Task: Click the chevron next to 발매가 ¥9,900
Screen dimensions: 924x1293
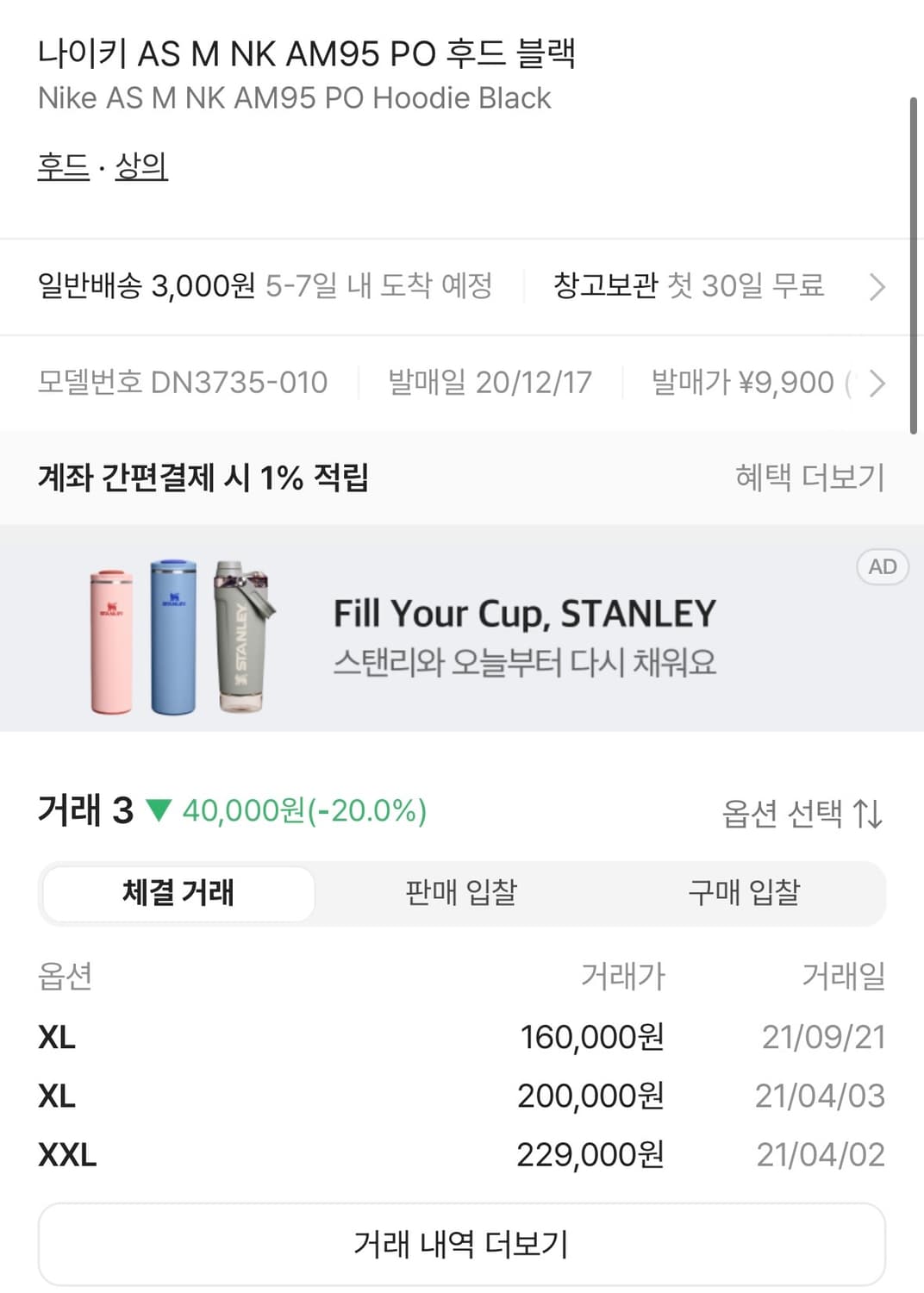Action: click(x=877, y=383)
